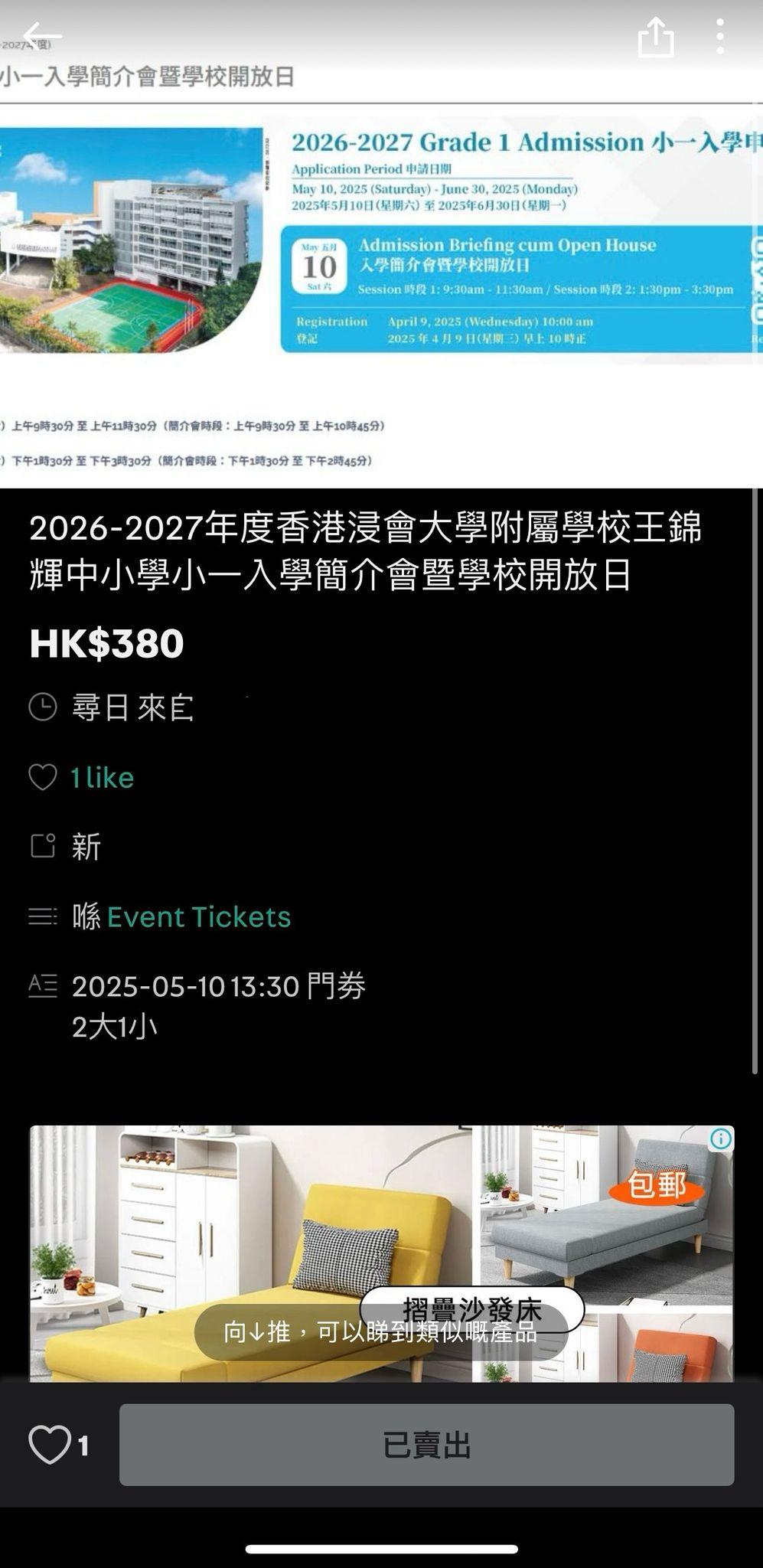Share this listing
This screenshot has height=1568, width=763.
point(656,37)
